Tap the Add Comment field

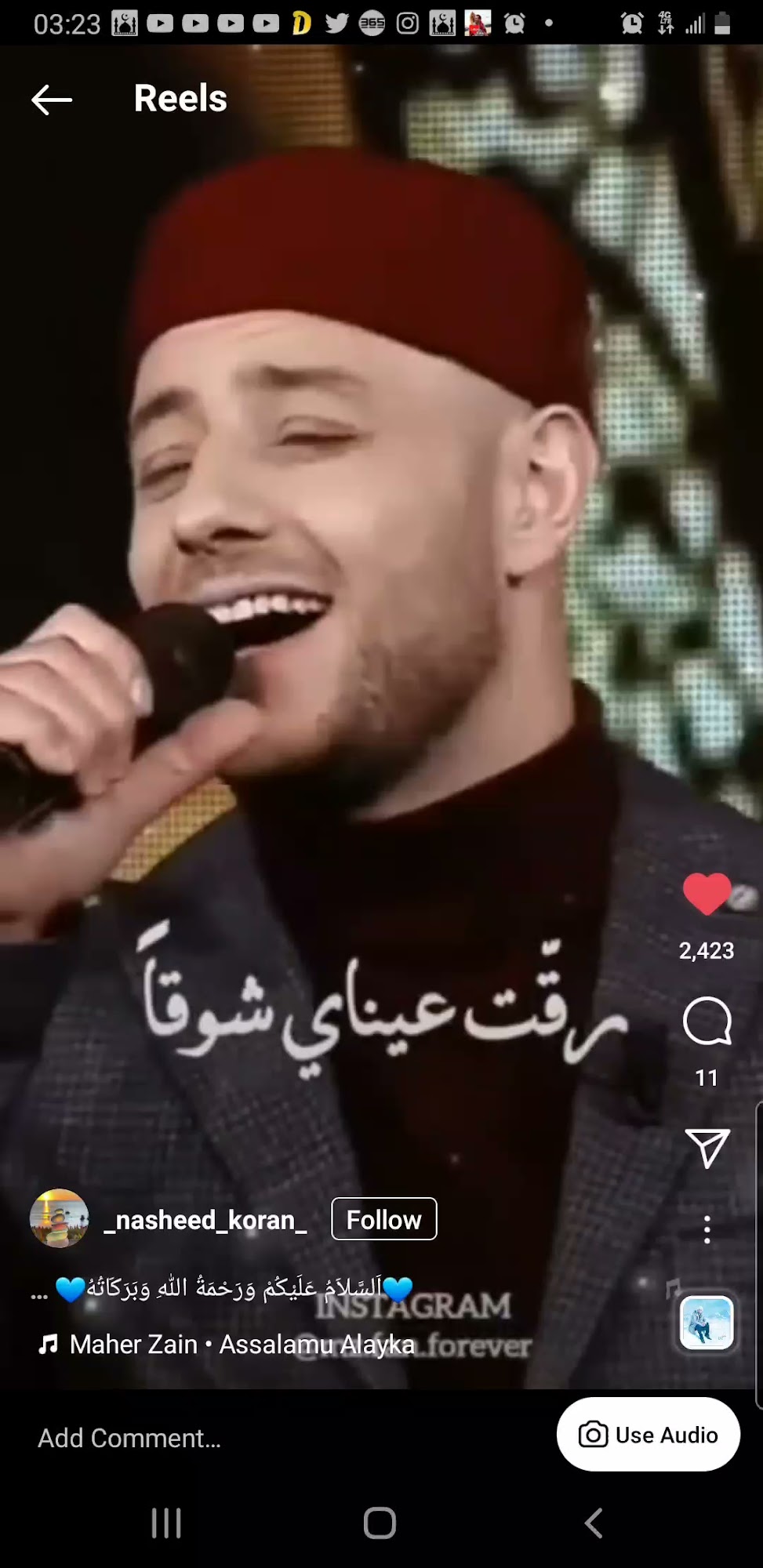point(129,1438)
